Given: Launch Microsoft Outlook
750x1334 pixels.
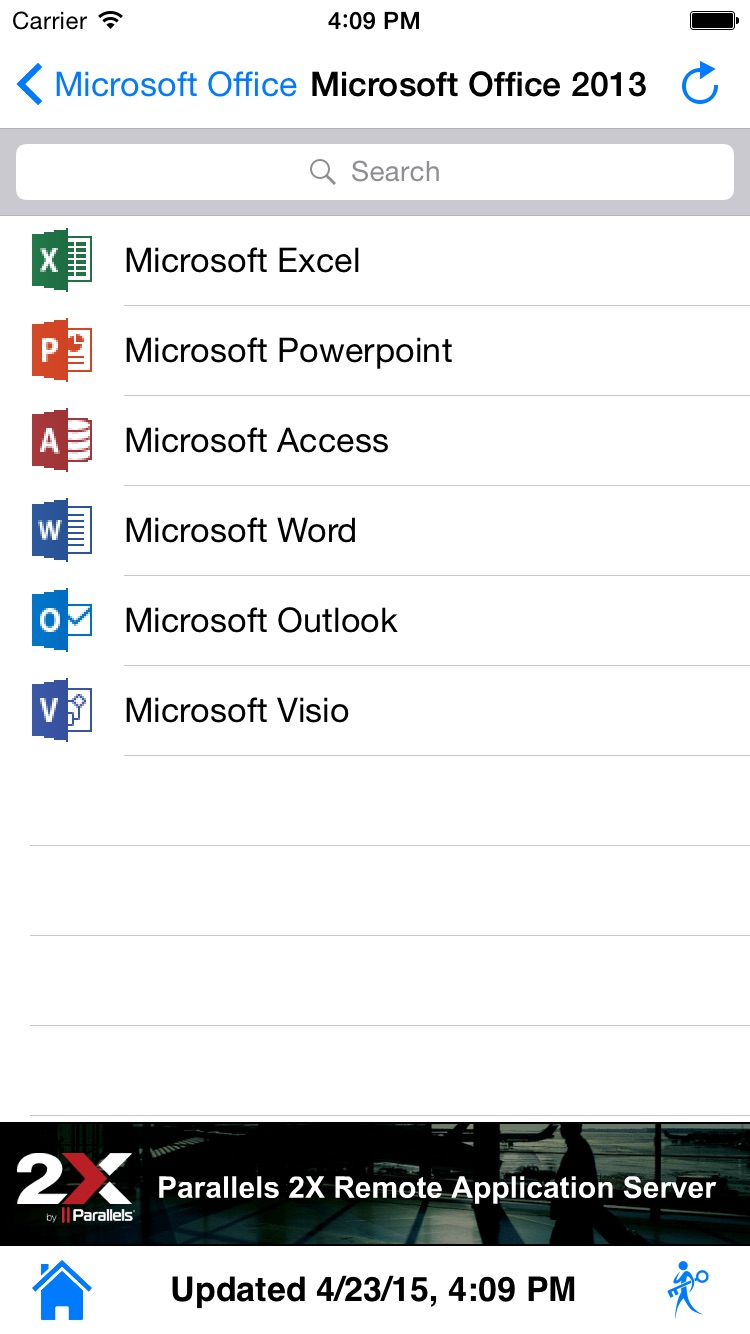Looking at the screenshot, I should click(375, 621).
